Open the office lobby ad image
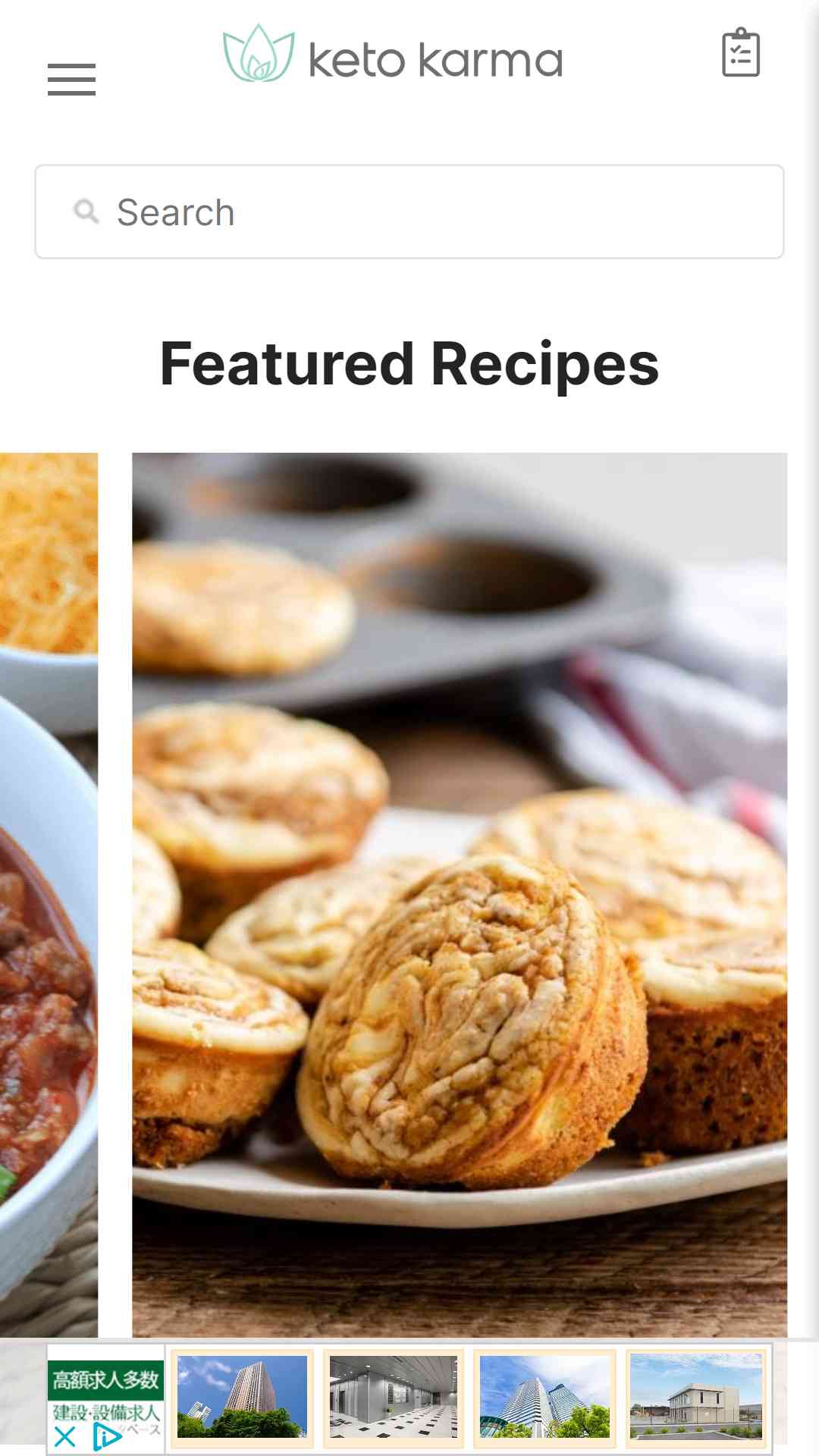The width and height of the screenshot is (819, 1456). click(x=394, y=1397)
